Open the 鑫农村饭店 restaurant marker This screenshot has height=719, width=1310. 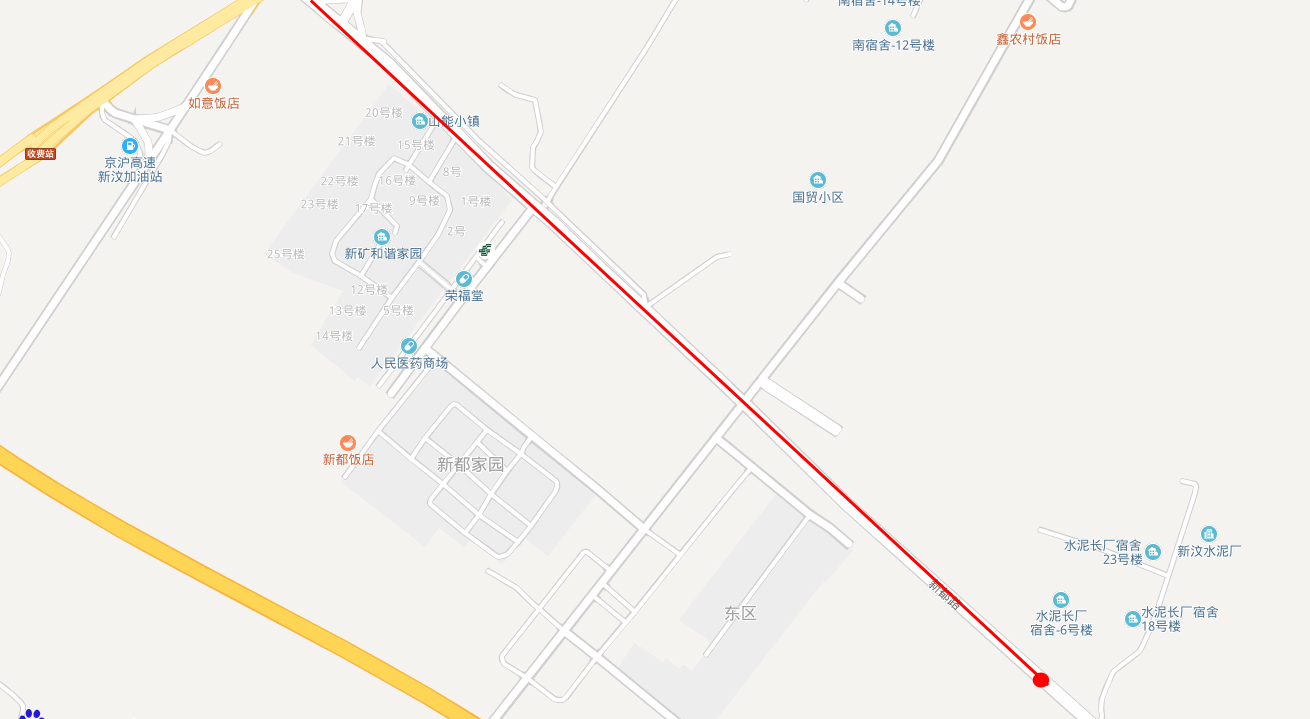[x=1028, y=22]
